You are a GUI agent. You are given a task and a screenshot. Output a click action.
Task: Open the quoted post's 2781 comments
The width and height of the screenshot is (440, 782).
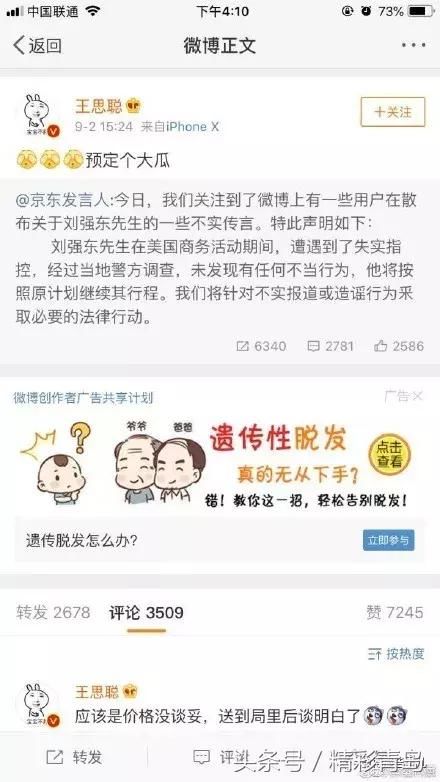331,346
